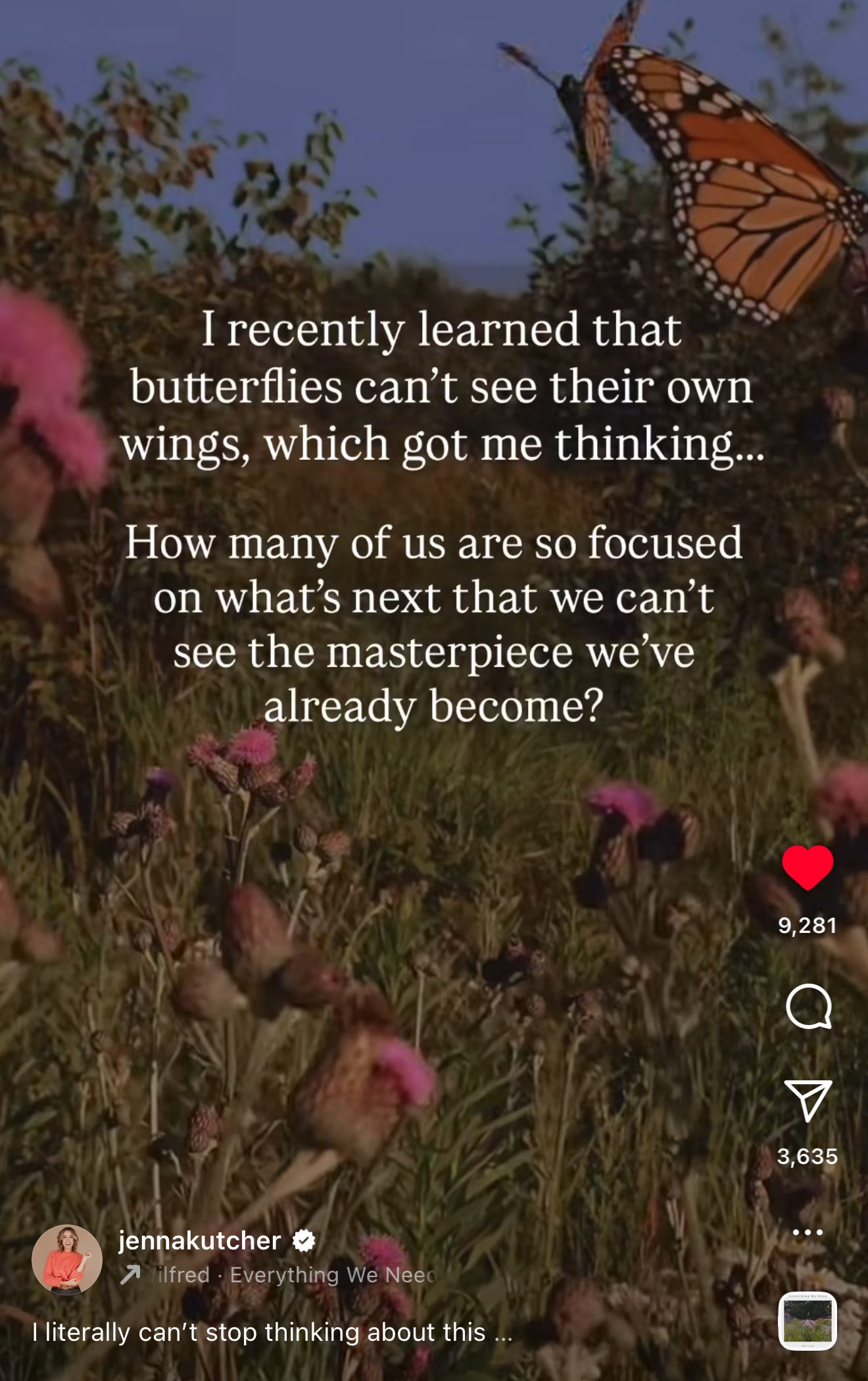Share this reel via paper plane
The height and width of the screenshot is (1381, 868).
[808, 1100]
